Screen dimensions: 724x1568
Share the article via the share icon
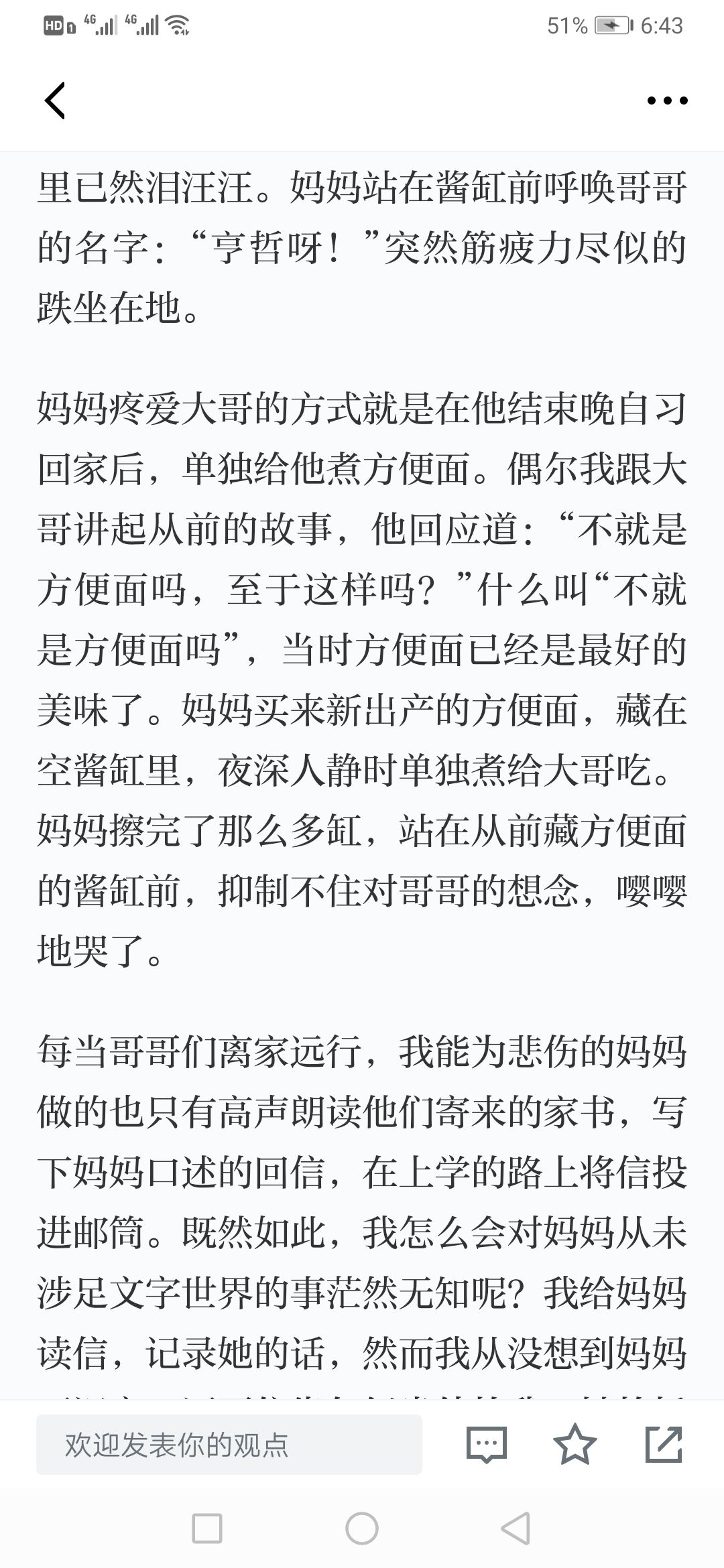coord(664,1444)
